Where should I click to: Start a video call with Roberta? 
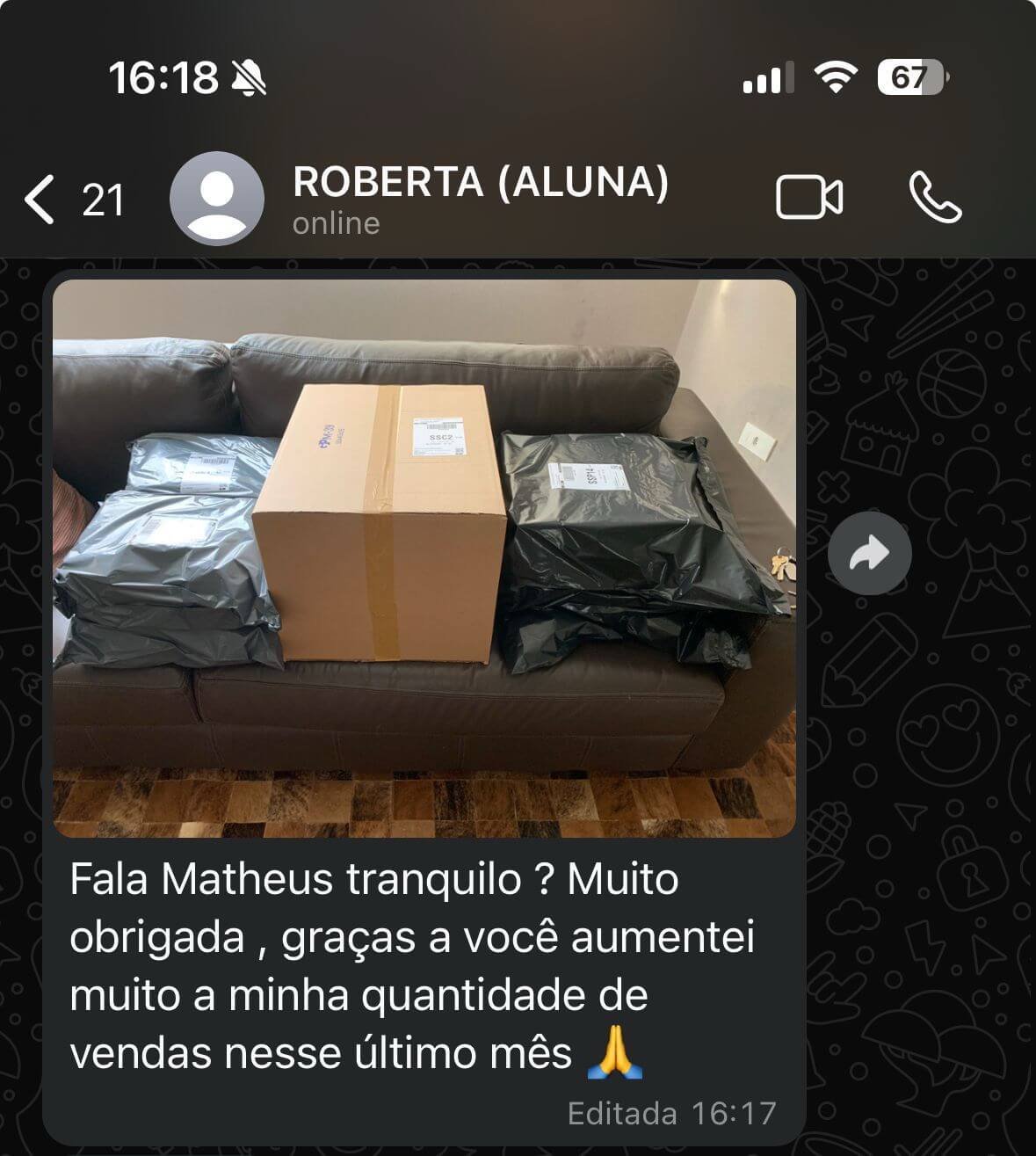point(808,198)
